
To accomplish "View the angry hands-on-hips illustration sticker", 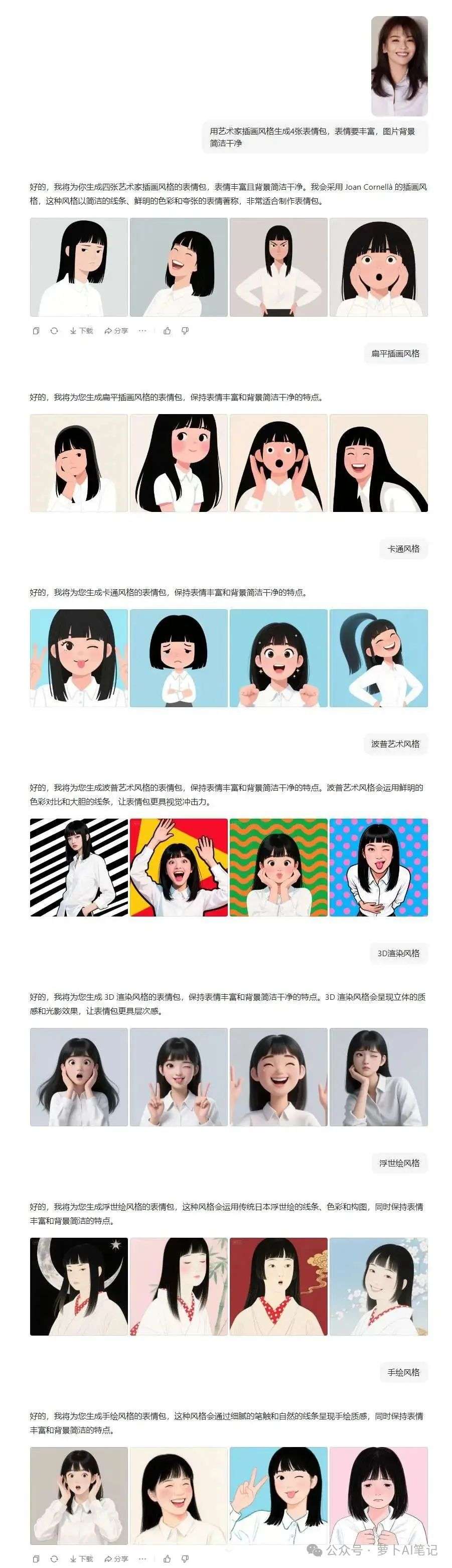I will click(x=278, y=267).
